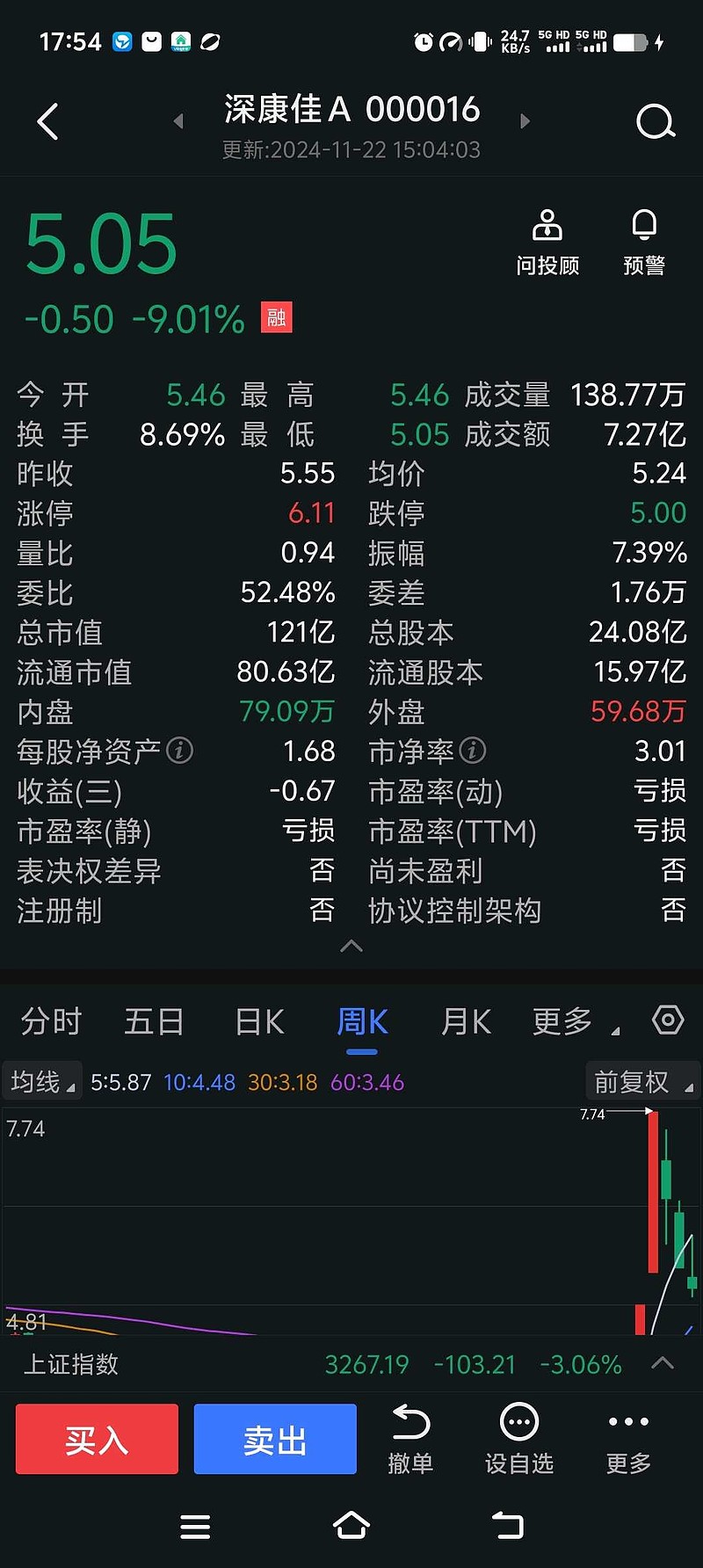Image resolution: width=703 pixels, height=1568 pixels.
Task: Open the chart settings gear icon
Action: click(667, 1020)
